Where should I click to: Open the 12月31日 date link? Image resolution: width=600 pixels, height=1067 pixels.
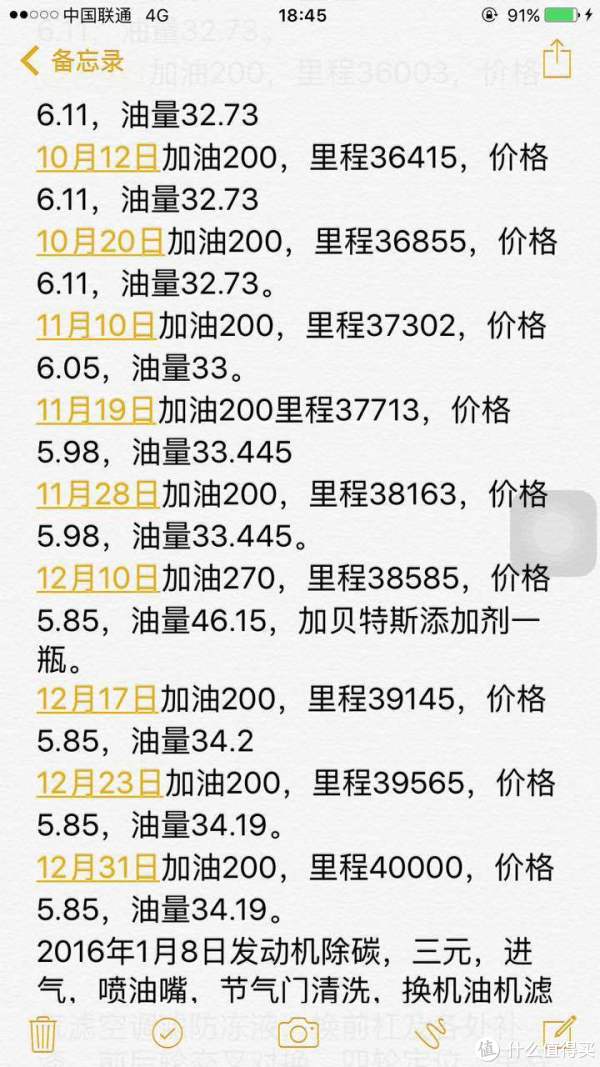coord(97,868)
